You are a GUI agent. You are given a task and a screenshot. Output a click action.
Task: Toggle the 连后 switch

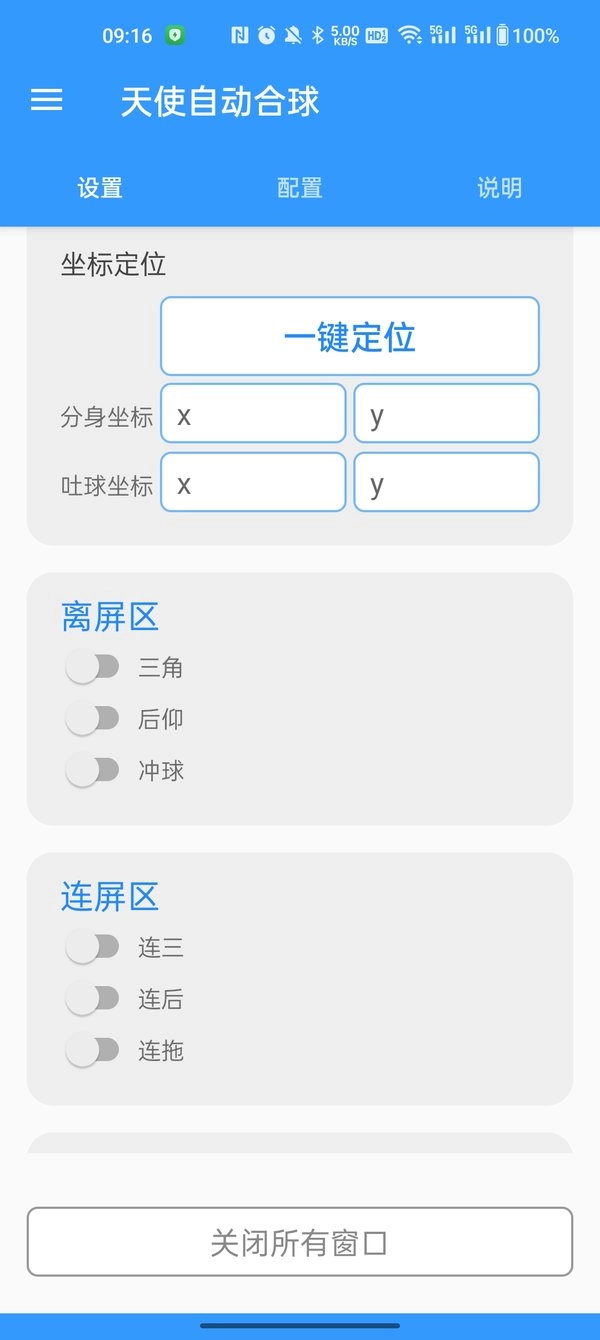click(x=93, y=999)
